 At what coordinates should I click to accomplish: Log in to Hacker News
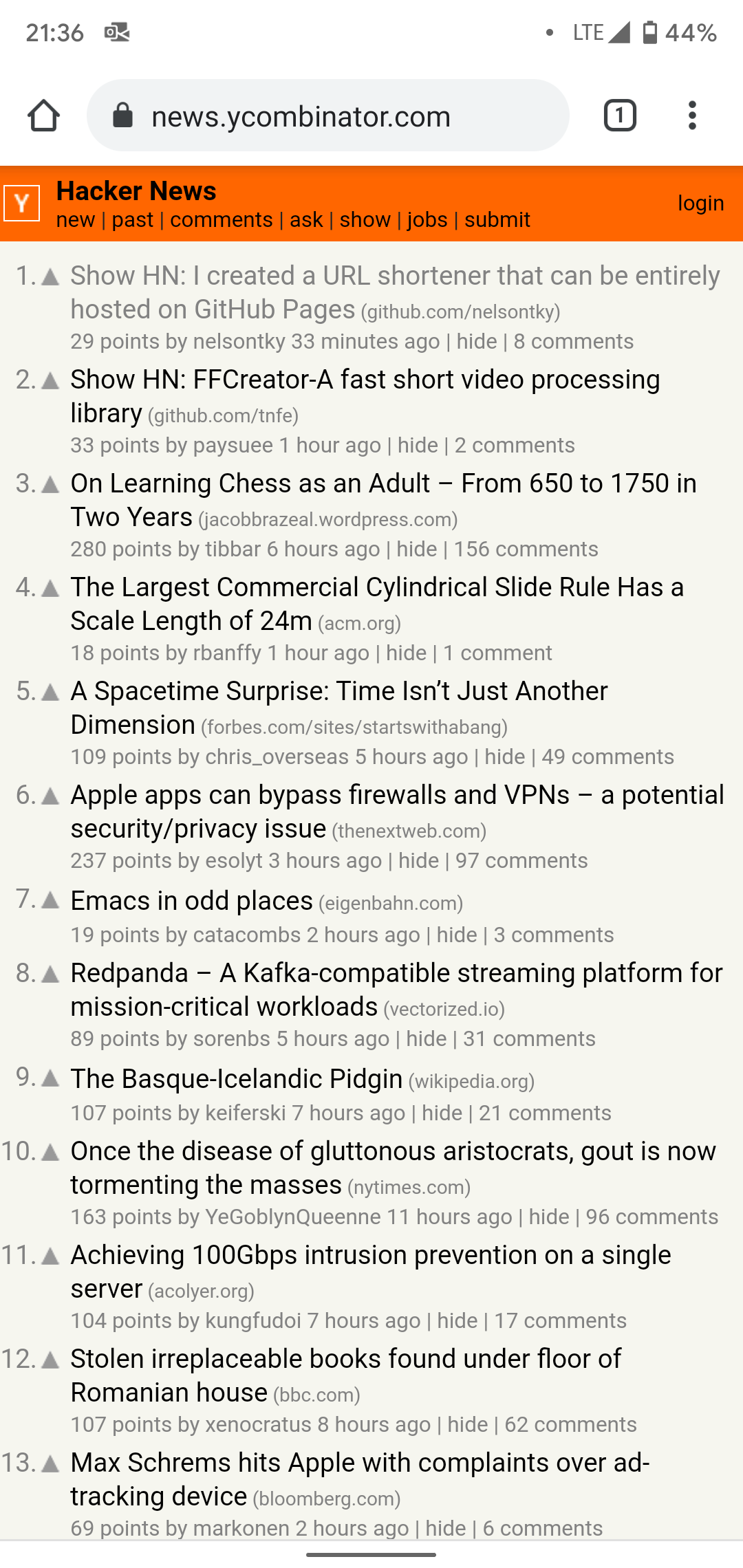click(x=700, y=203)
